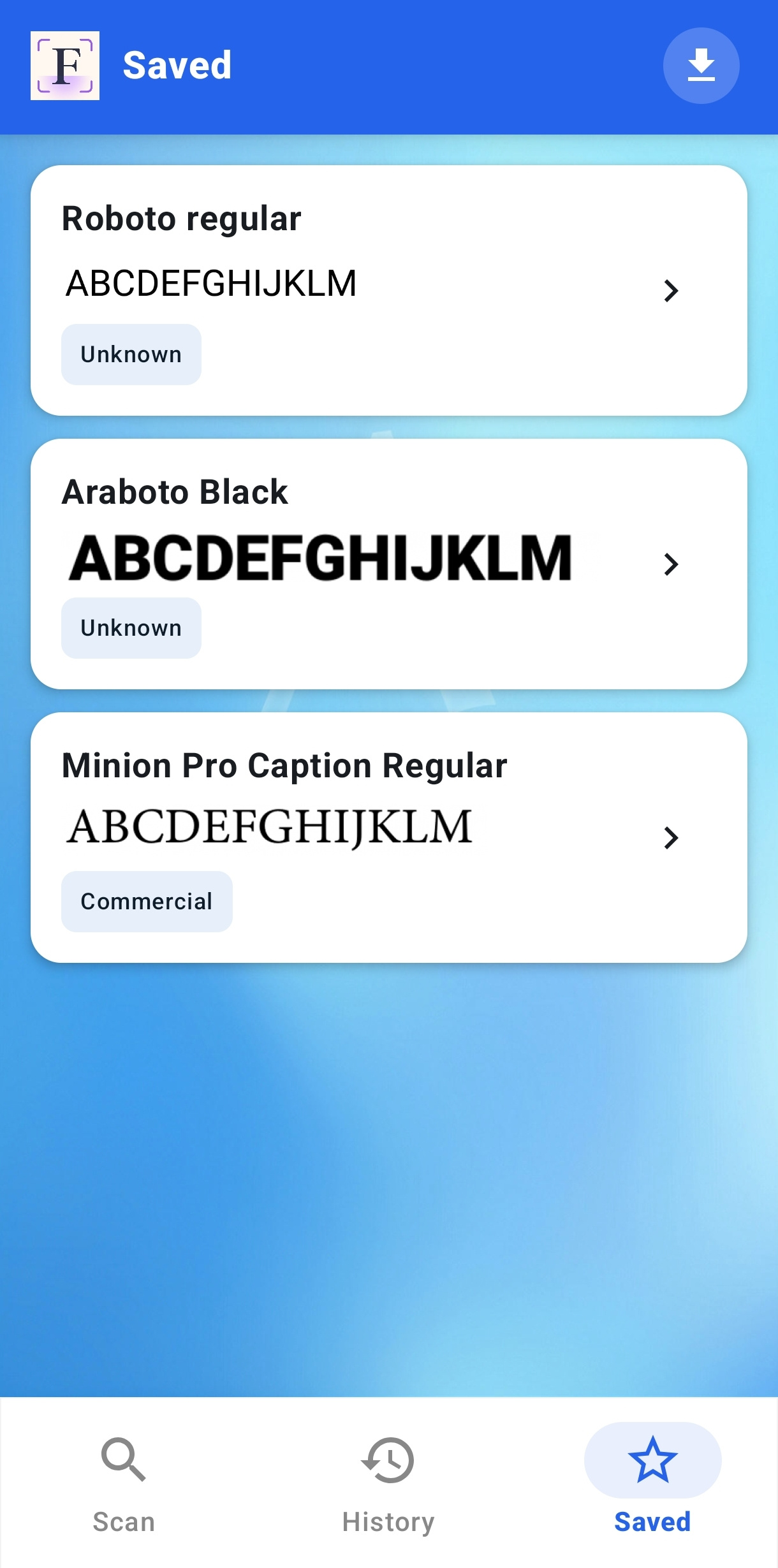Tap the chevron on the Araboto Black card

(671, 563)
